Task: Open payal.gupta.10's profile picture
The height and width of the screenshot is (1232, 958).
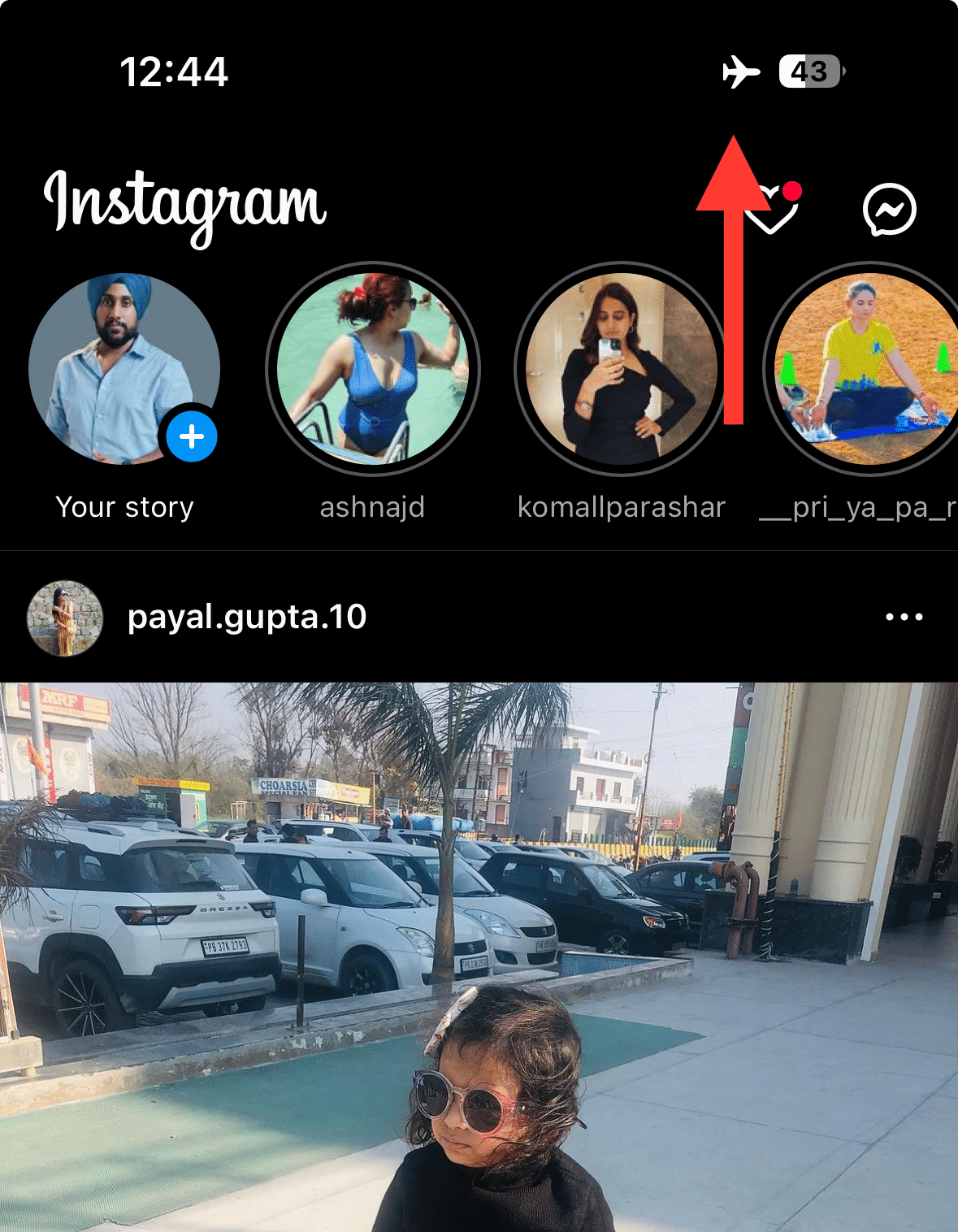Action: click(65, 618)
